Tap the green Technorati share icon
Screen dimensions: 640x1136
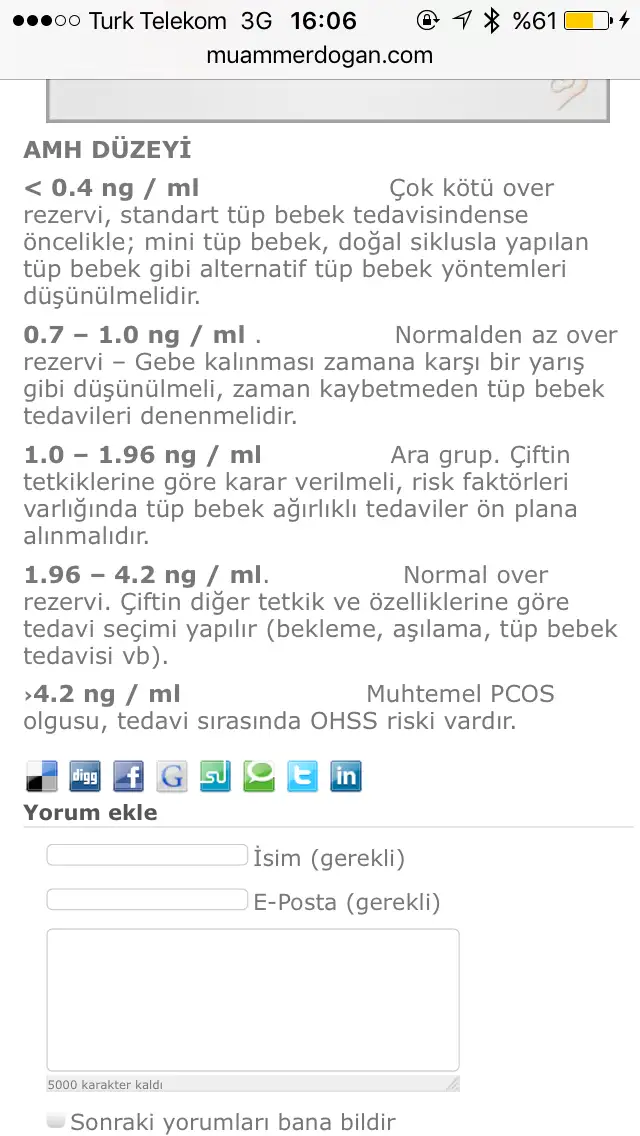pyautogui.click(x=259, y=775)
